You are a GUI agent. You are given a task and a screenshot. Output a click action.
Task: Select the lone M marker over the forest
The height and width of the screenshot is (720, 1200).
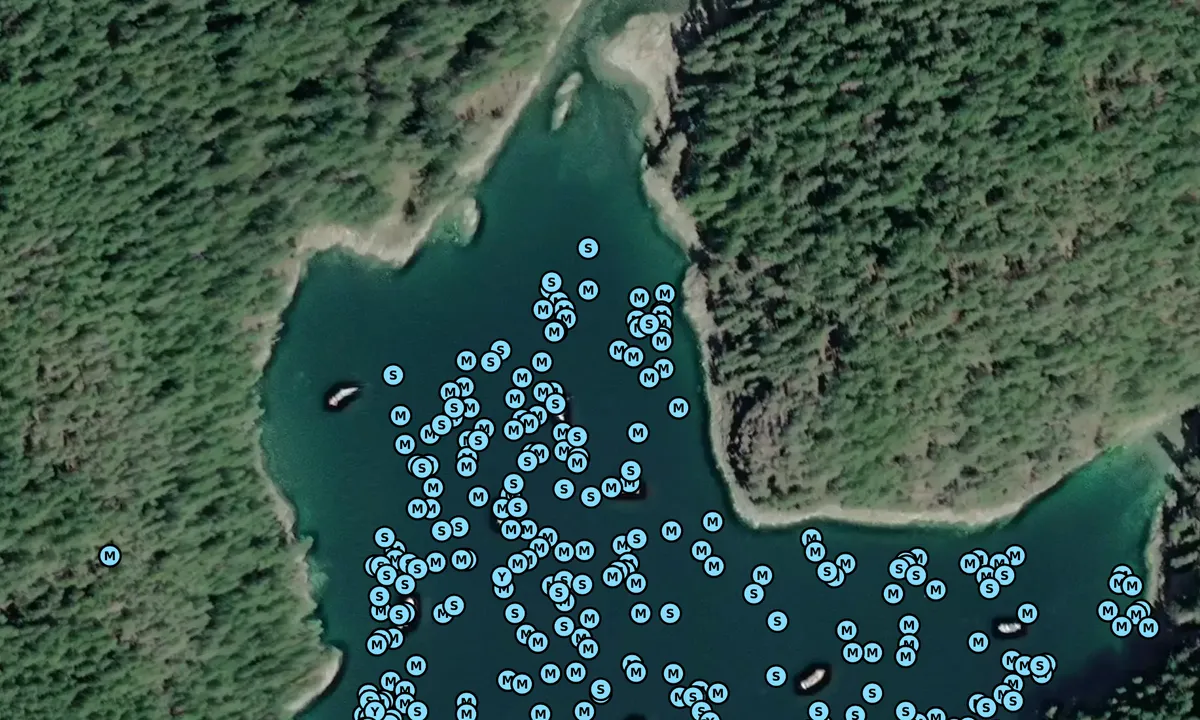tap(110, 555)
